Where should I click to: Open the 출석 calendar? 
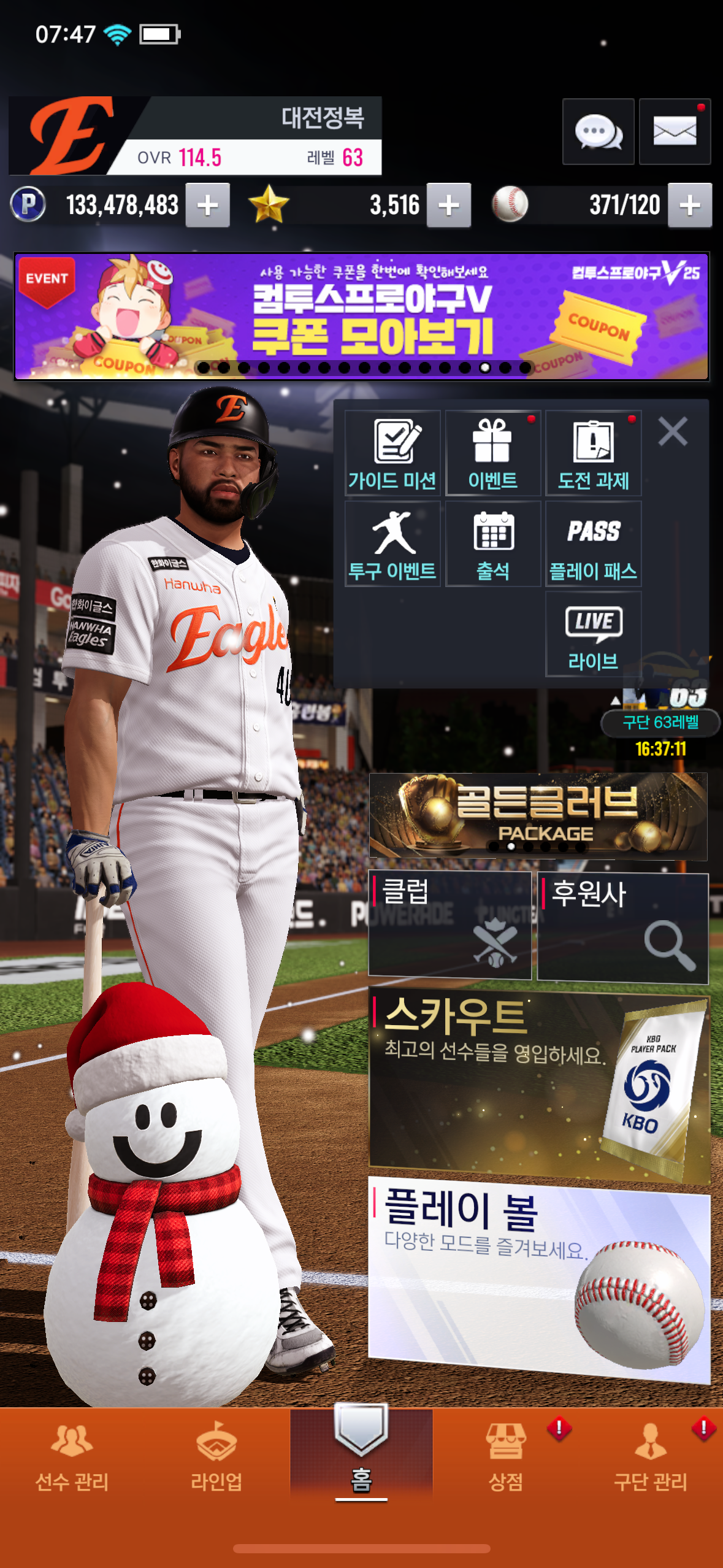pyautogui.click(x=492, y=544)
